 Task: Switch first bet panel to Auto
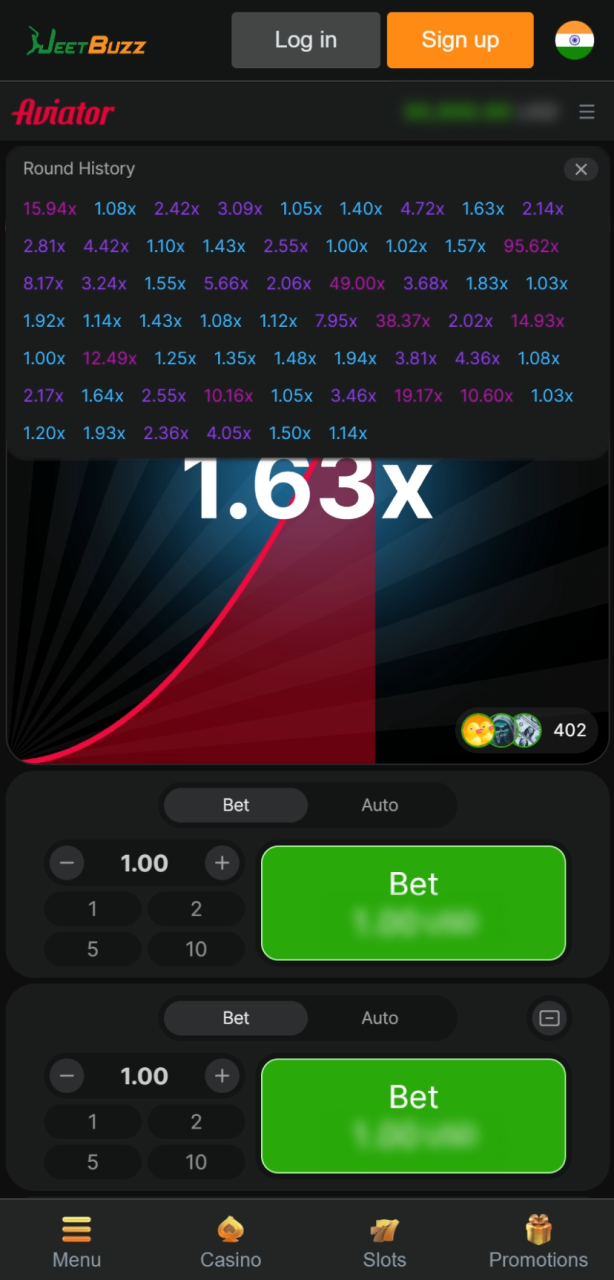click(379, 805)
